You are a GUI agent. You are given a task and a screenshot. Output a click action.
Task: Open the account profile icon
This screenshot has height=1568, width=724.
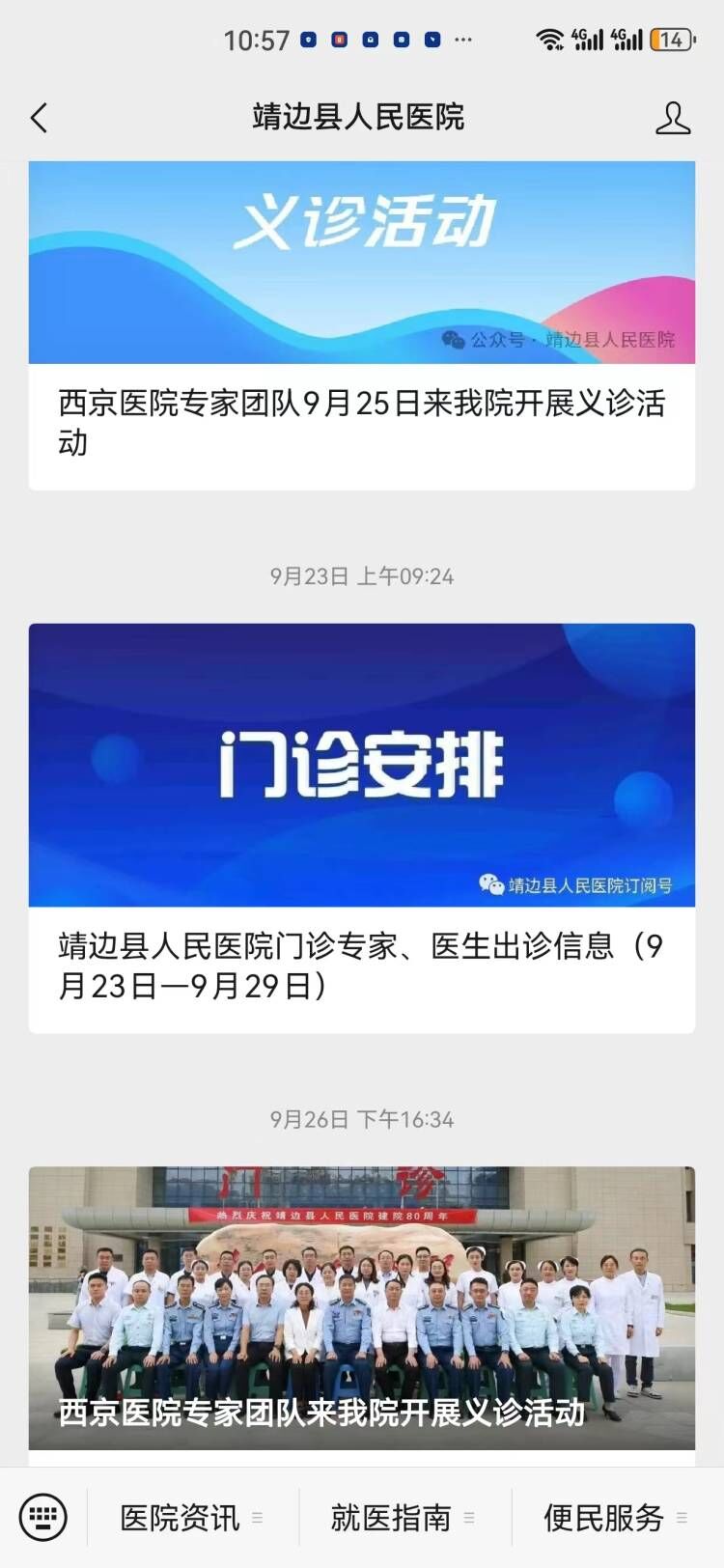pyautogui.click(x=673, y=118)
